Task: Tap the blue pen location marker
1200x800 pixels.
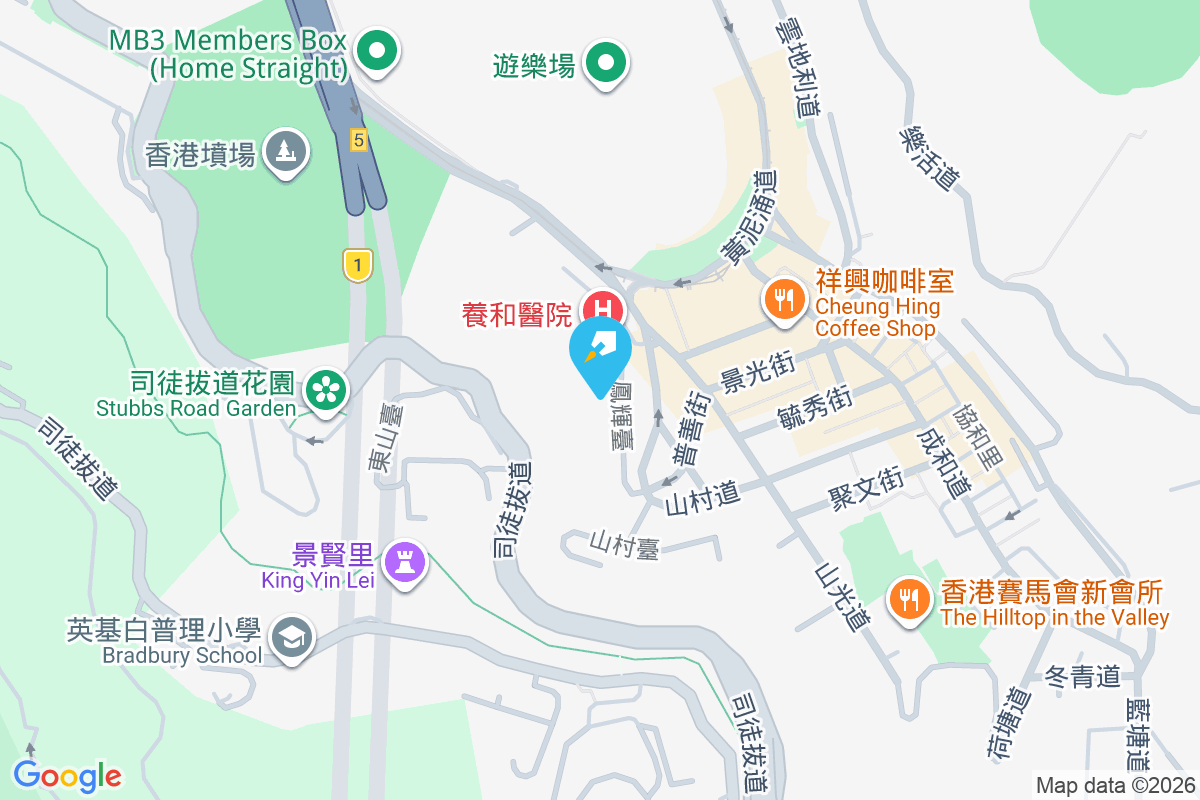Action: [601, 353]
